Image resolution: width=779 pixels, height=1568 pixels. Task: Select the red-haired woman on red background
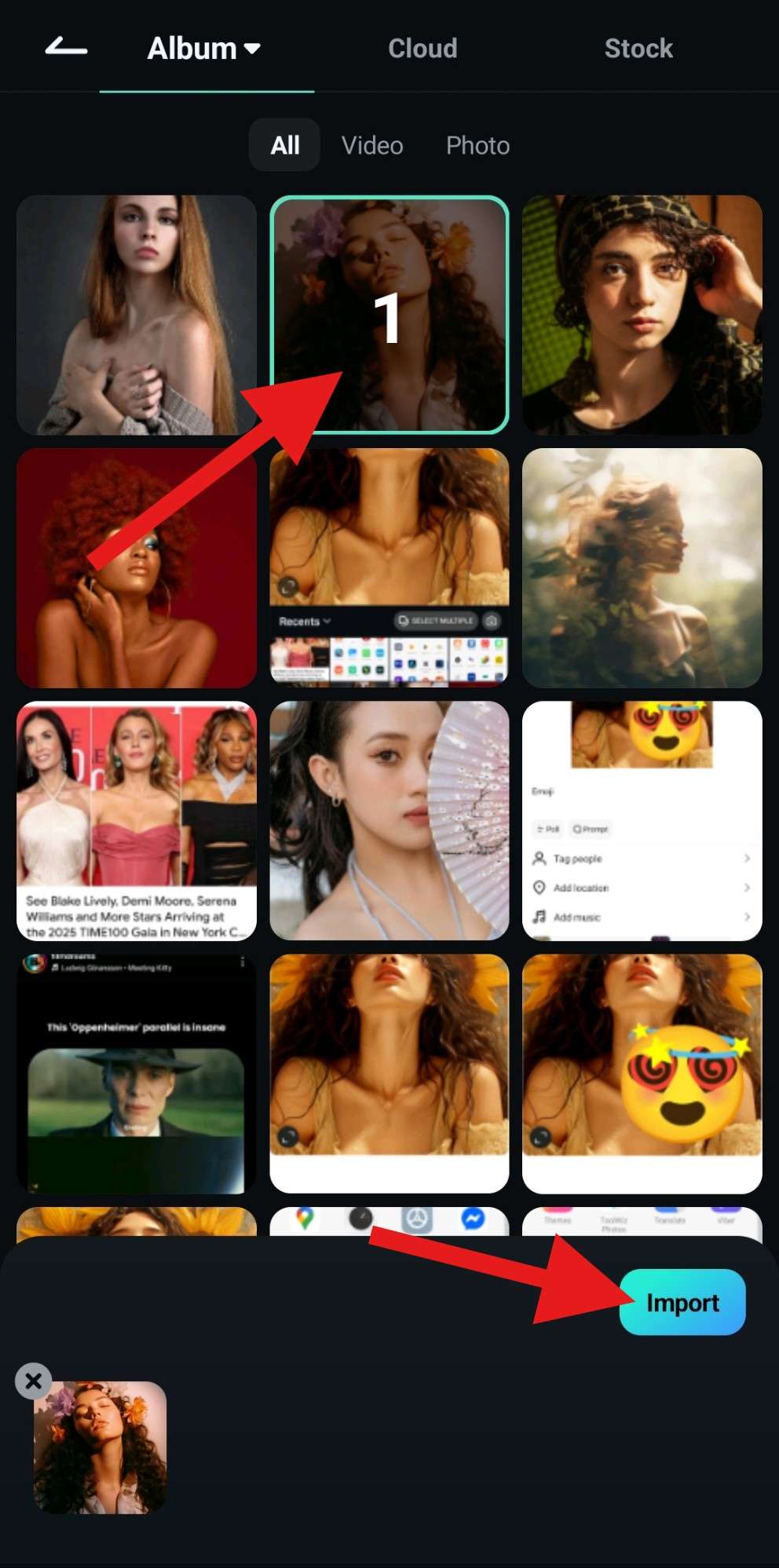[x=137, y=567]
